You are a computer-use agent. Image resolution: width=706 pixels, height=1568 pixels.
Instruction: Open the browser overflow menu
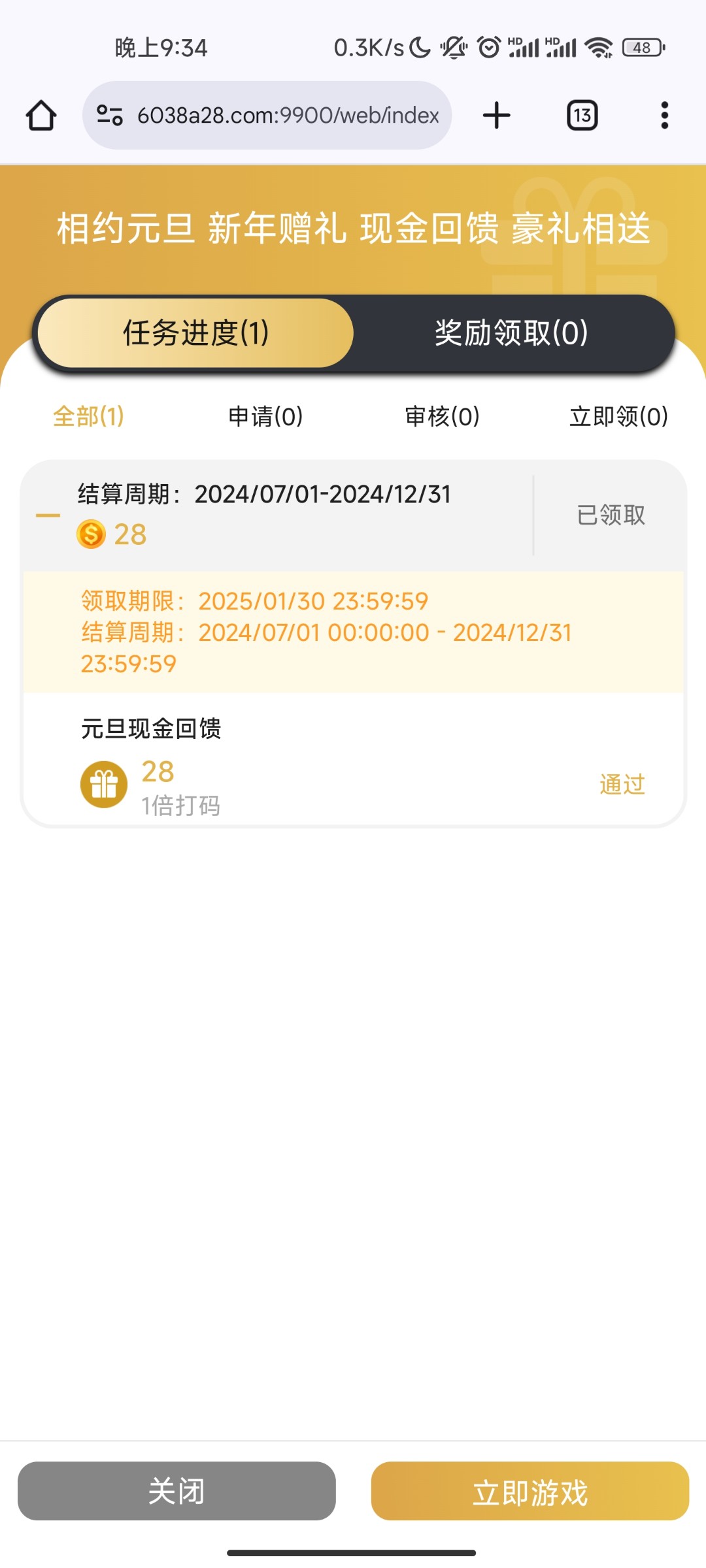(x=664, y=116)
